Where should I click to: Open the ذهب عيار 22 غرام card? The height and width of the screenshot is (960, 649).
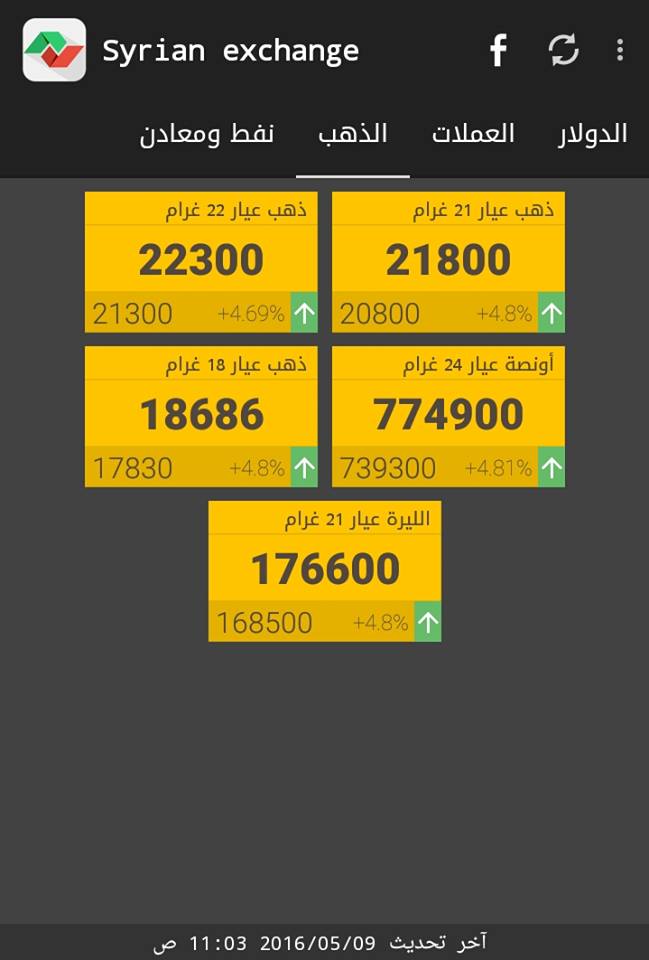click(x=201, y=262)
